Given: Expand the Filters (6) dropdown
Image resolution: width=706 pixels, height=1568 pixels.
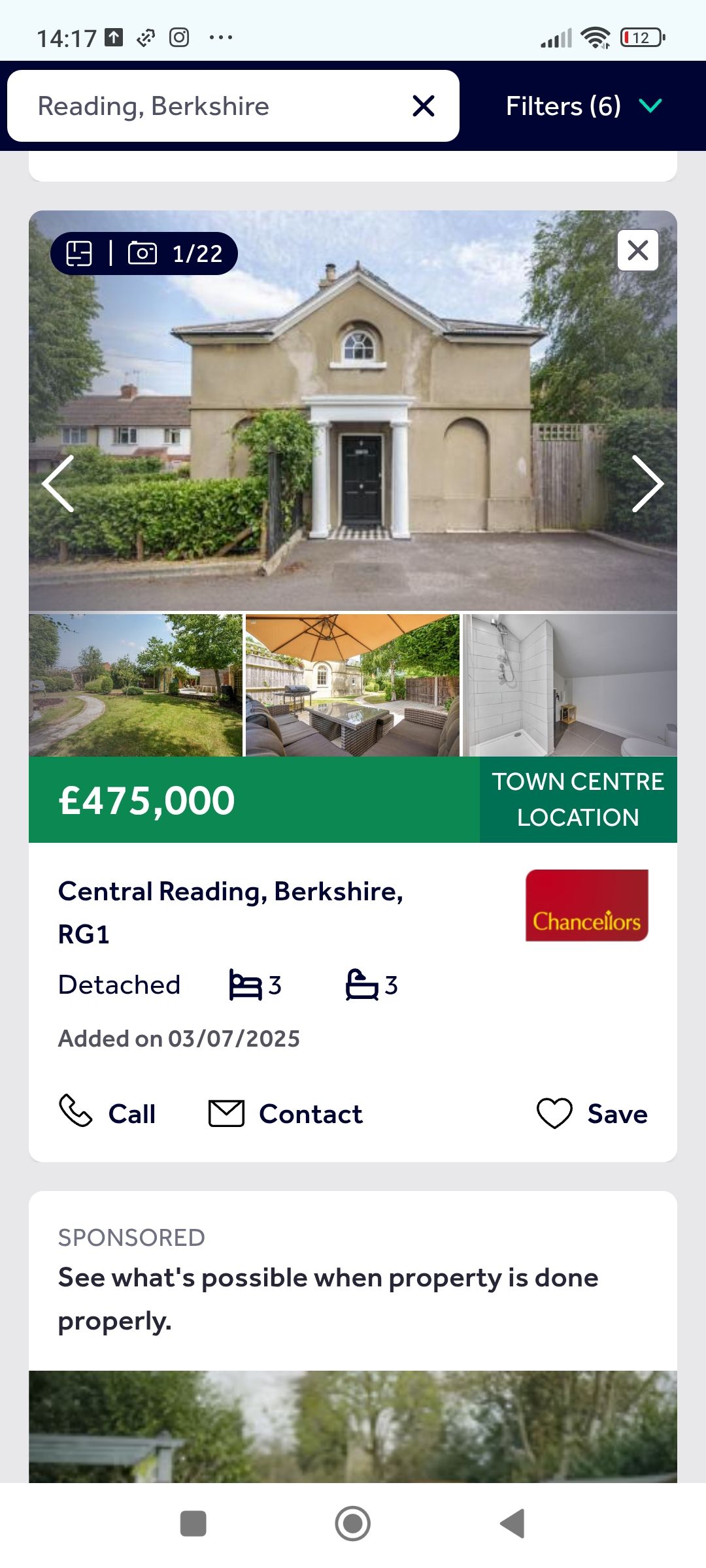Looking at the screenshot, I should [x=583, y=106].
